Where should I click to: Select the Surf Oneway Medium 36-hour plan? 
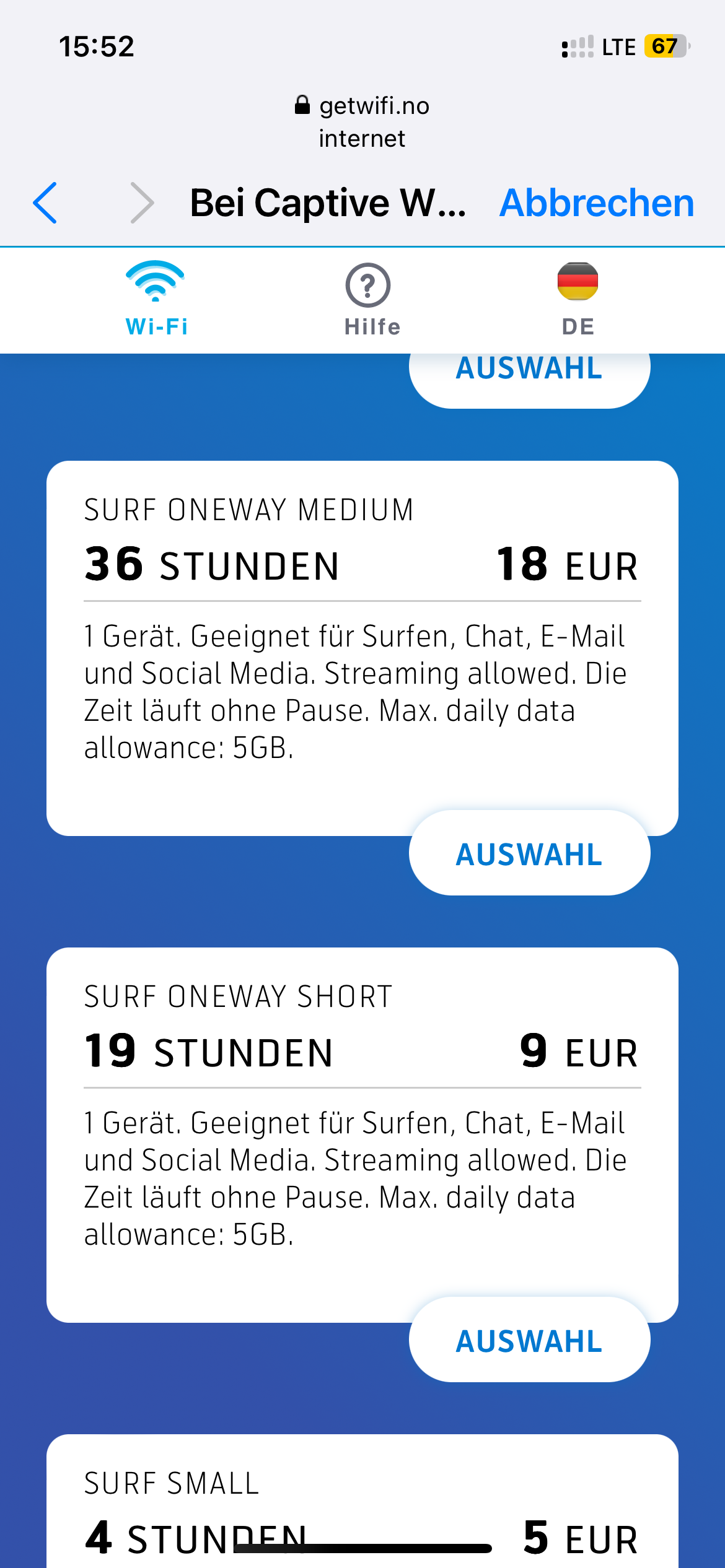tap(530, 853)
